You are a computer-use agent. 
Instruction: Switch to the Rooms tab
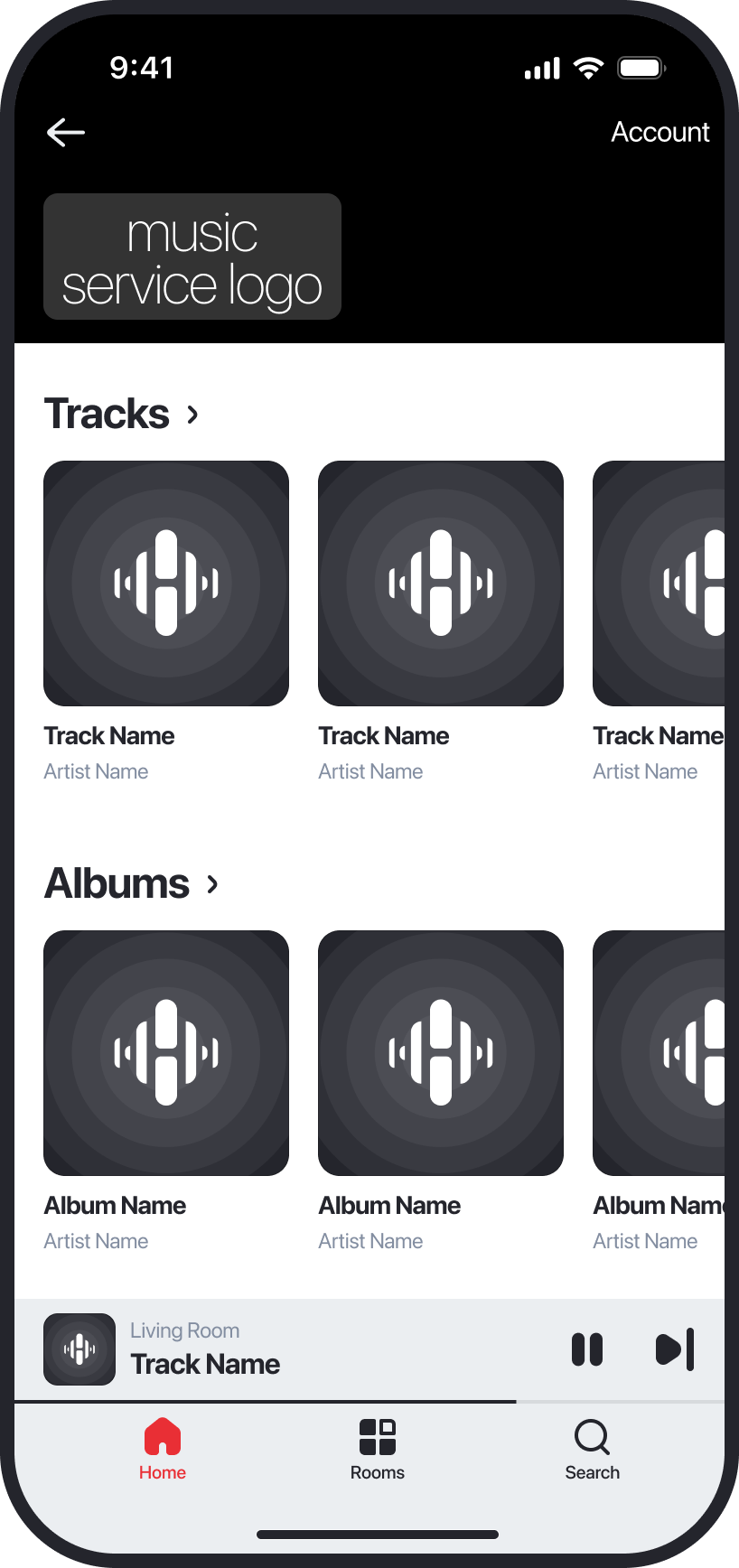tap(377, 1449)
